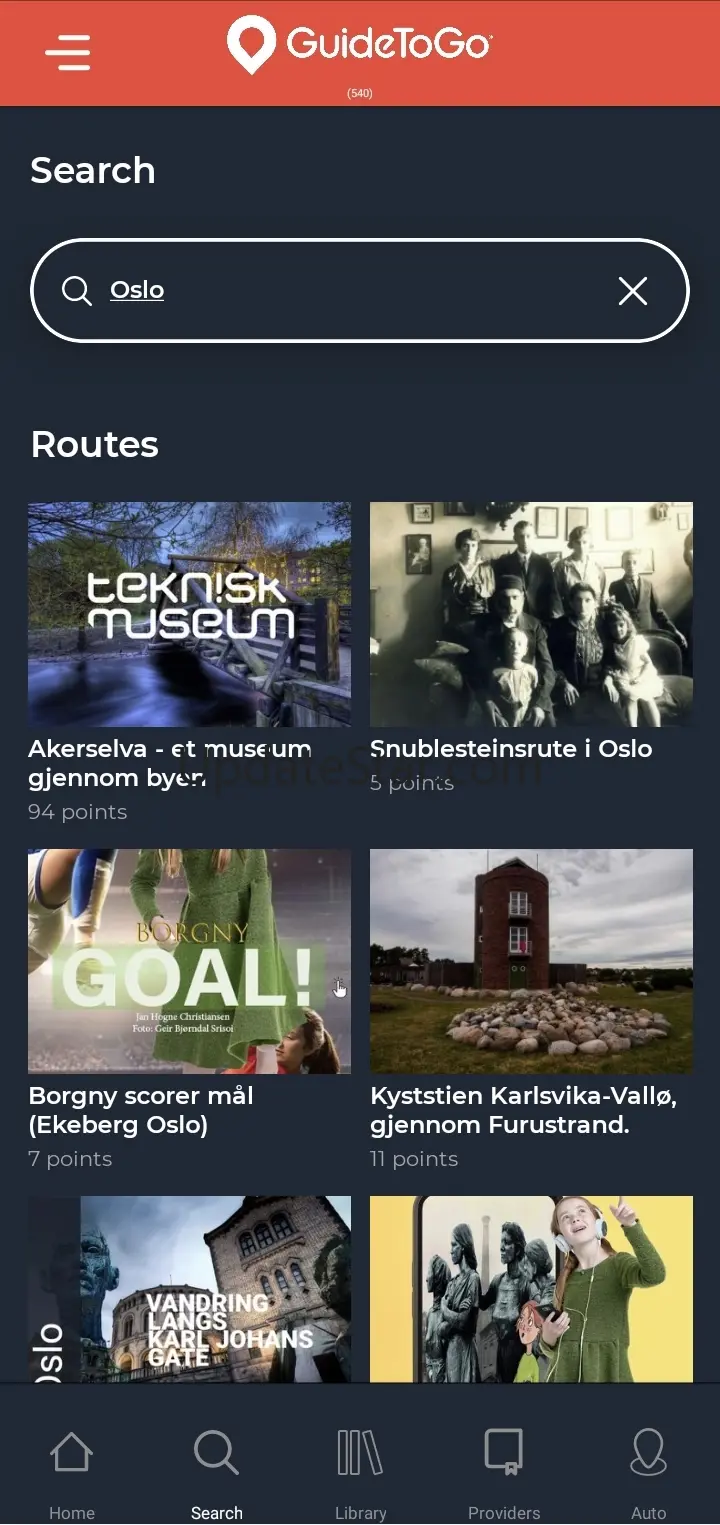Switch to the Library tab
720x1525 pixels.
pyautogui.click(x=360, y=1472)
